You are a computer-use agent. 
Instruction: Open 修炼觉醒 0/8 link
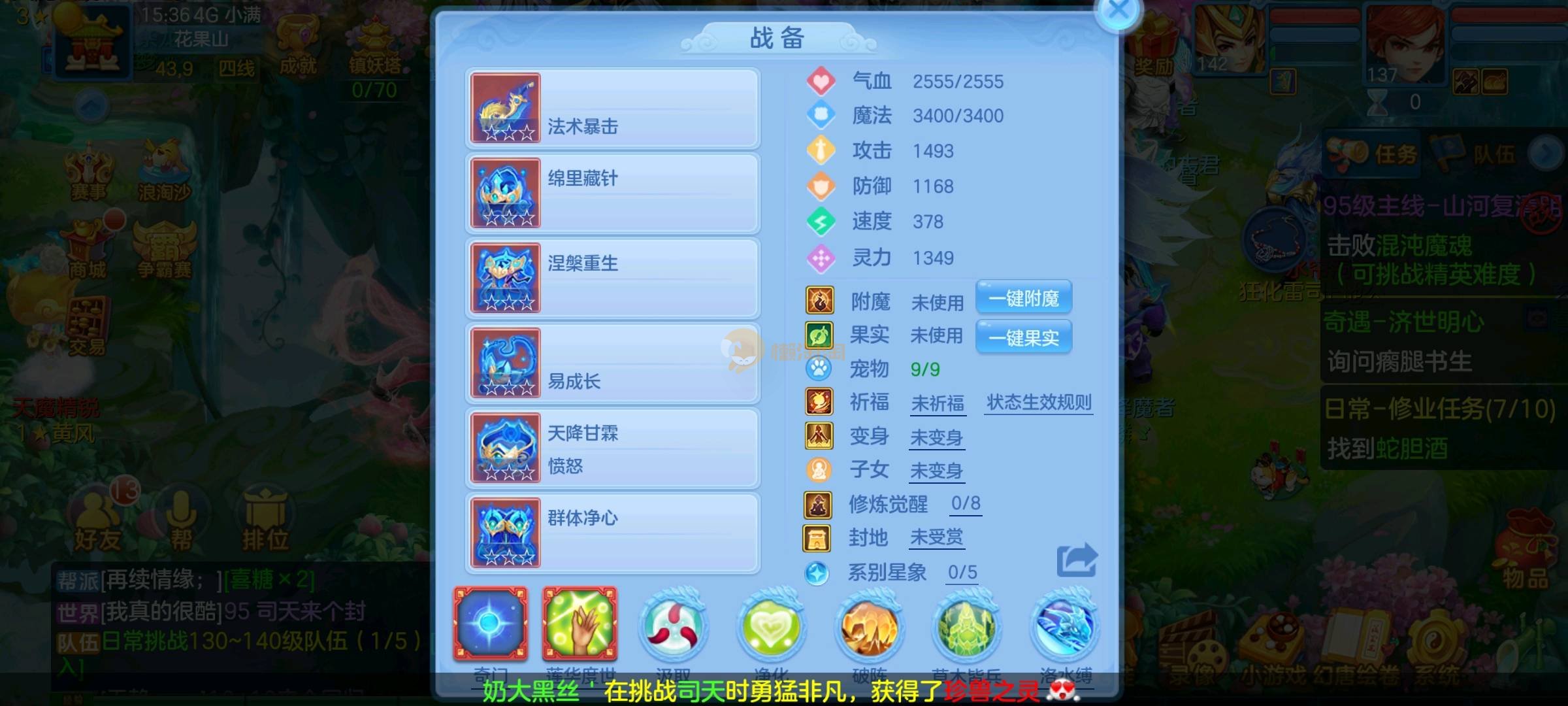[x=965, y=503]
